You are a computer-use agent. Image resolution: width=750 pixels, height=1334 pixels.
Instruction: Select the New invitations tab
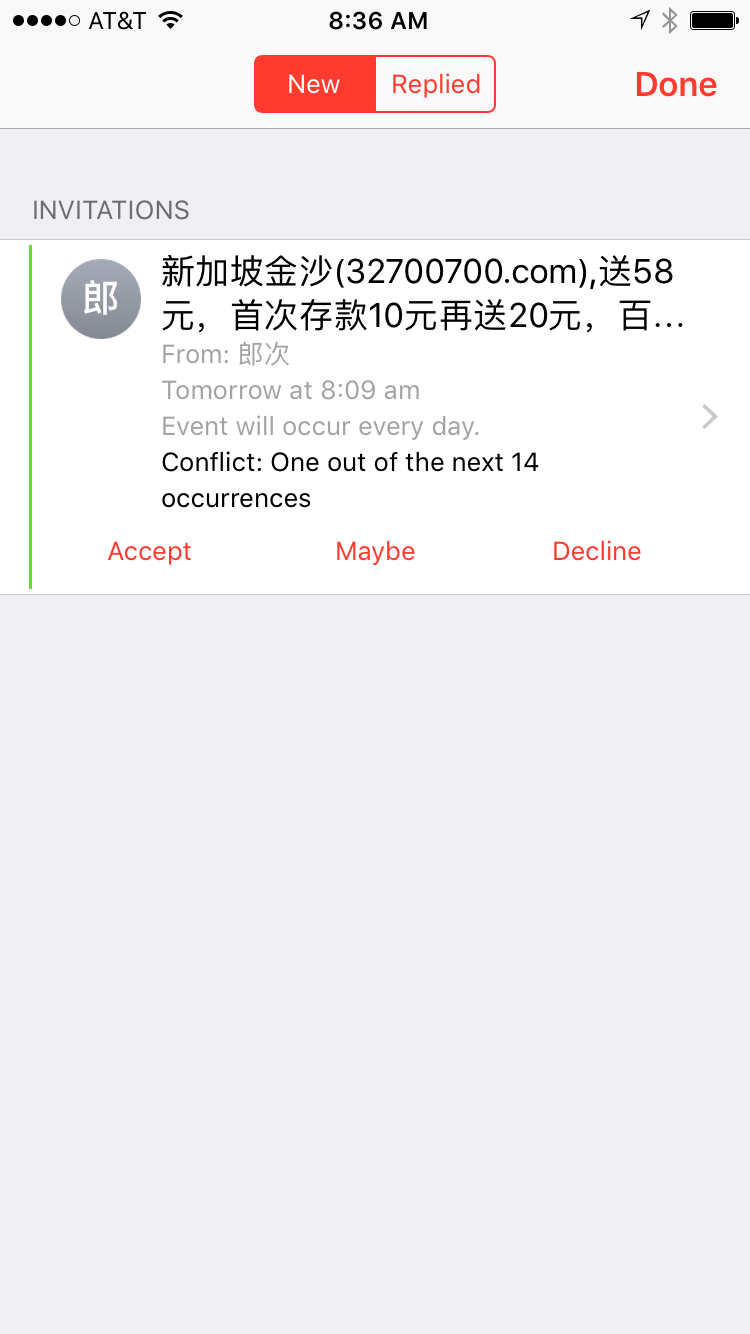point(314,85)
